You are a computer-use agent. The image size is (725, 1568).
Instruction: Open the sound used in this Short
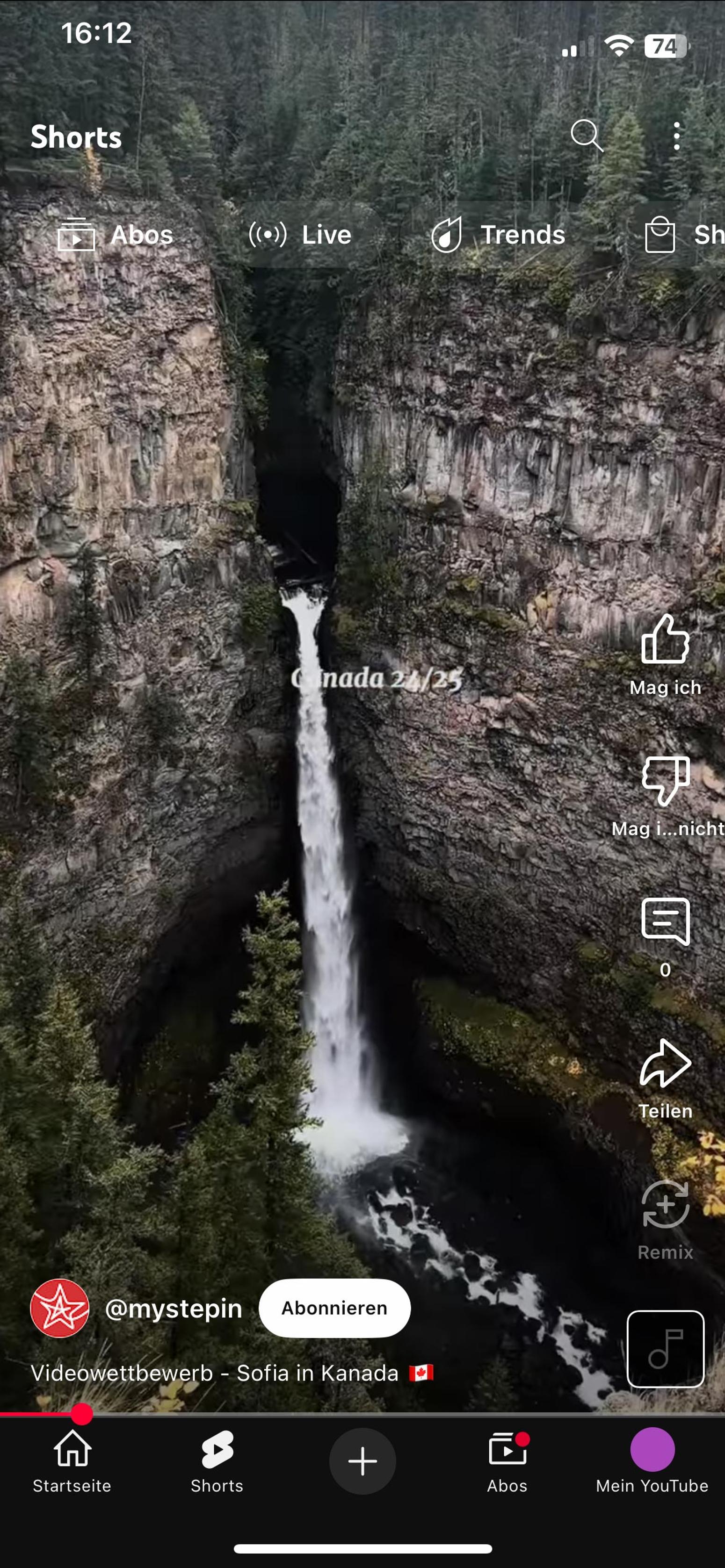[x=665, y=1348]
